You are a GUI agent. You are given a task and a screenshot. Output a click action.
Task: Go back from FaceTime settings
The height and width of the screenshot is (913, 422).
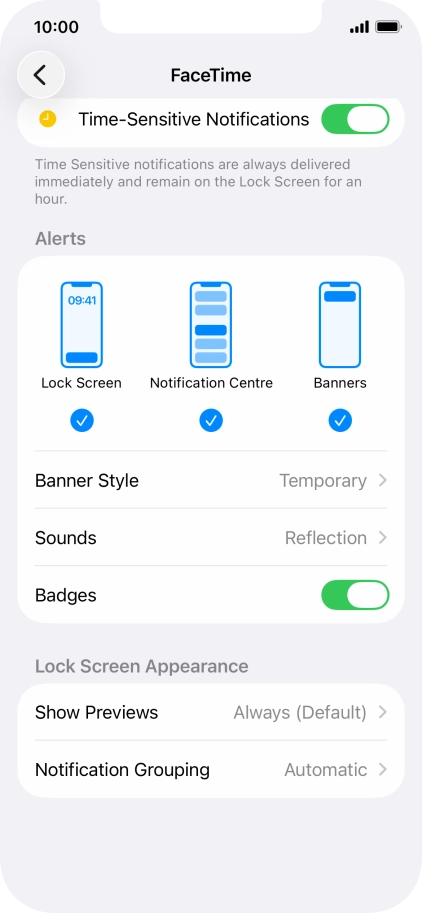point(41,75)
